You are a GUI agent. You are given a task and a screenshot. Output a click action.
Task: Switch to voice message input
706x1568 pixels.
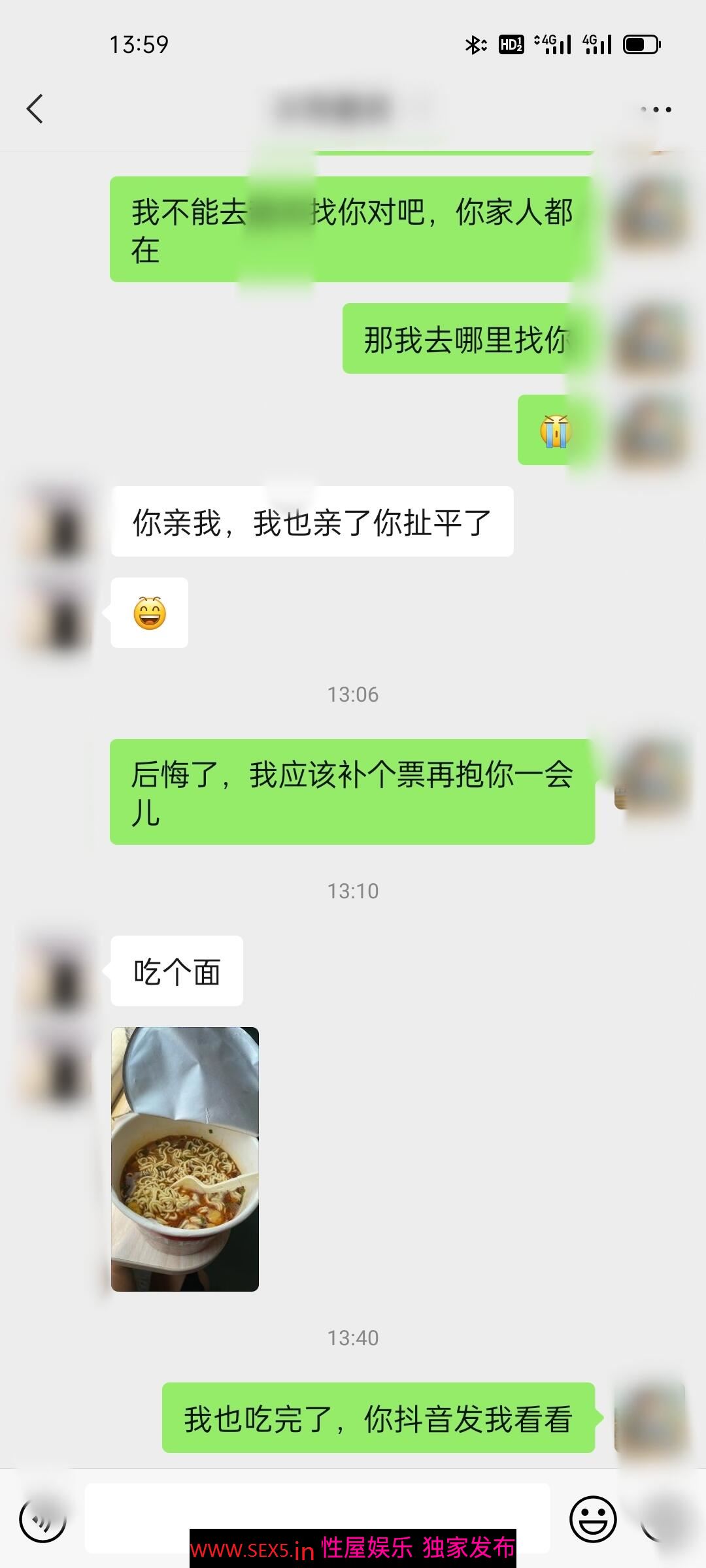pyautogui.click(x=43, y=1520)
